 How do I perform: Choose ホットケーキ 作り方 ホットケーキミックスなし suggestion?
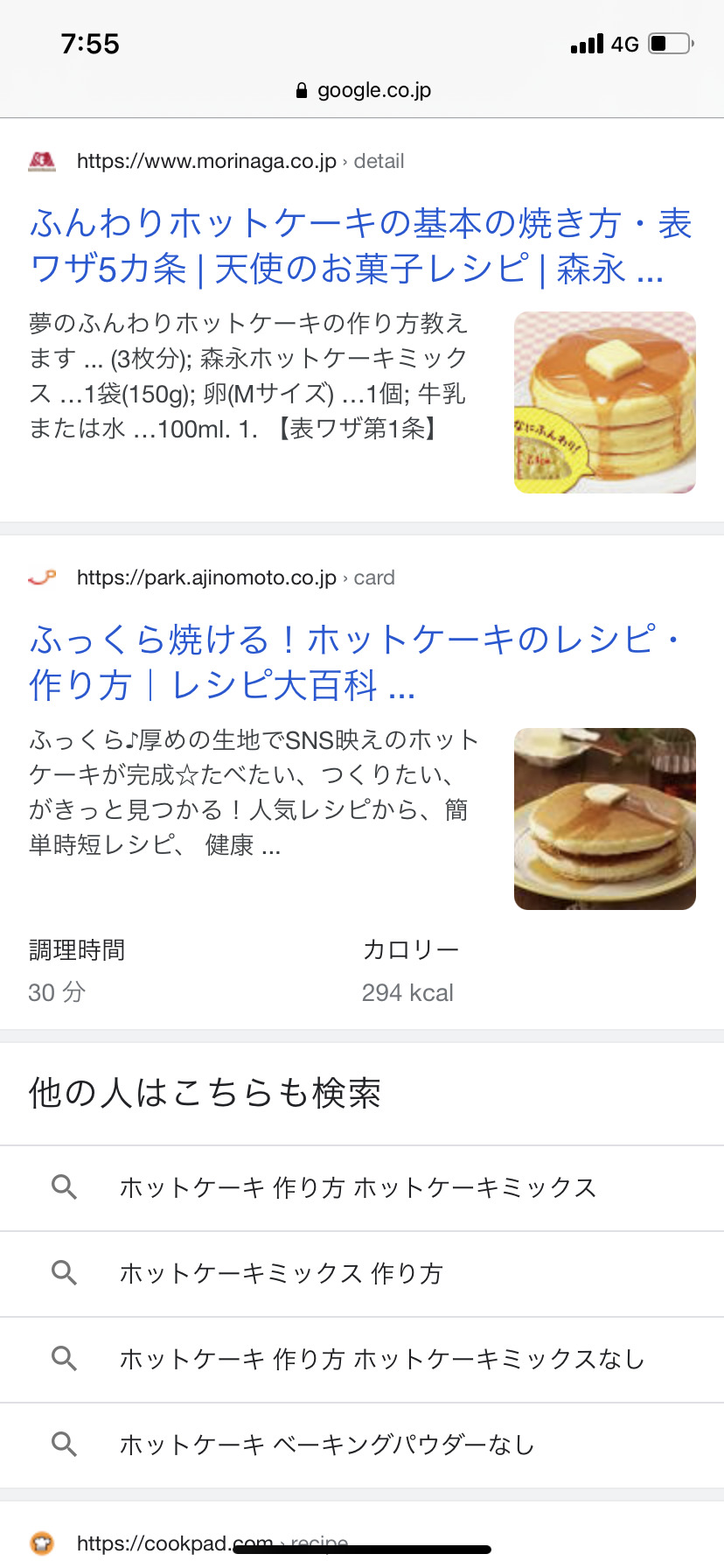362,1359
